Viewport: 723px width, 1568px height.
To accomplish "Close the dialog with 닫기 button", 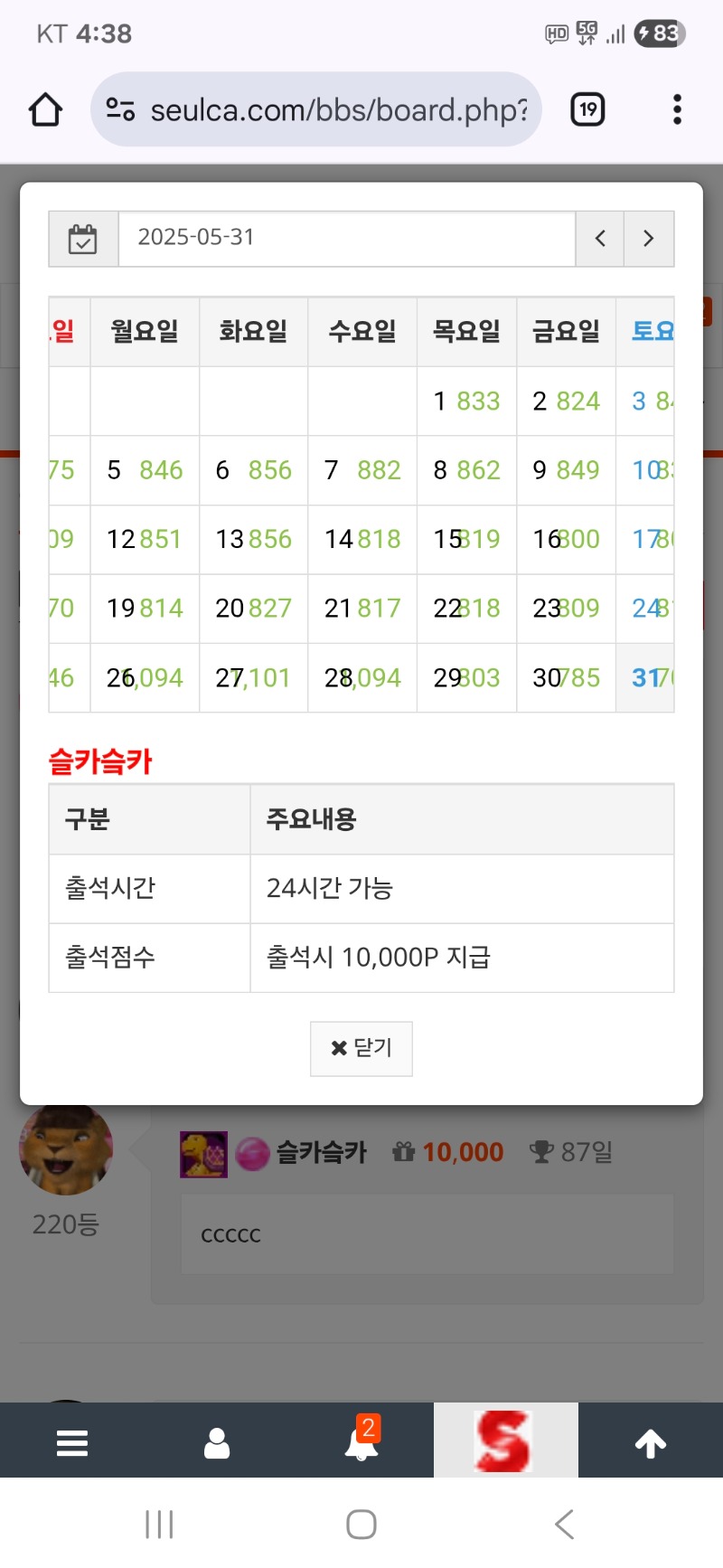I will pos(361,1048).
